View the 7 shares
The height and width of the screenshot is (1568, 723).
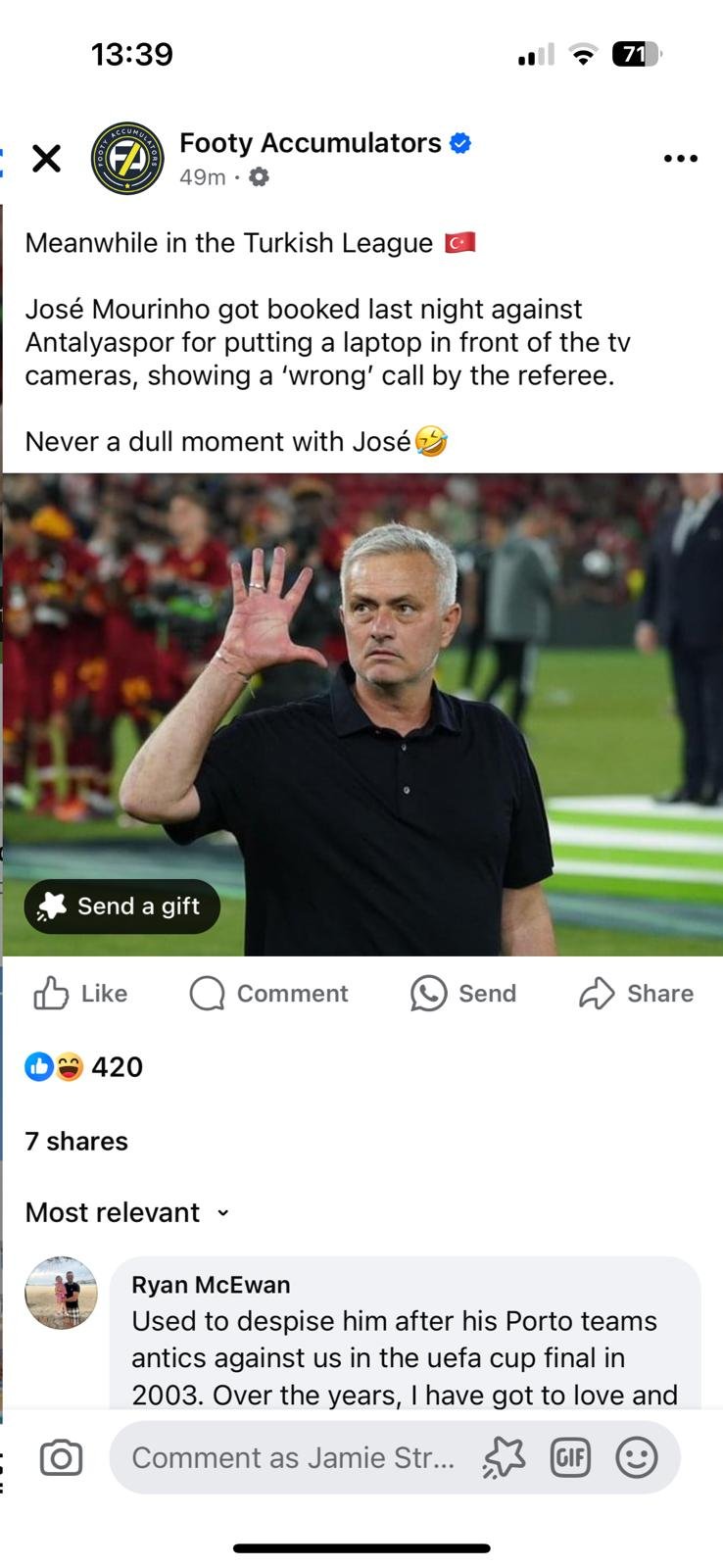pyautogui.click(x=76, y=1142)
